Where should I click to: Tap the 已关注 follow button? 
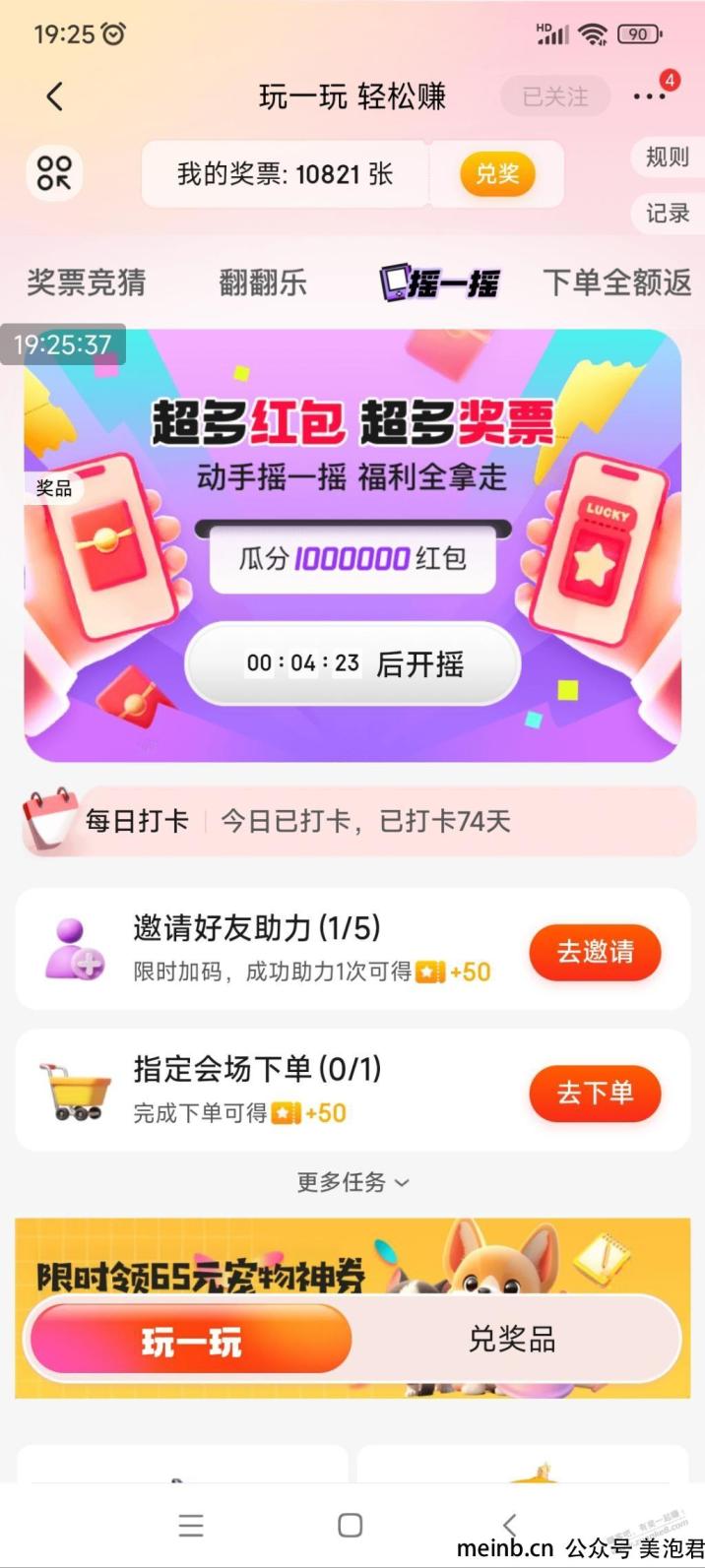tap(554, 96)
